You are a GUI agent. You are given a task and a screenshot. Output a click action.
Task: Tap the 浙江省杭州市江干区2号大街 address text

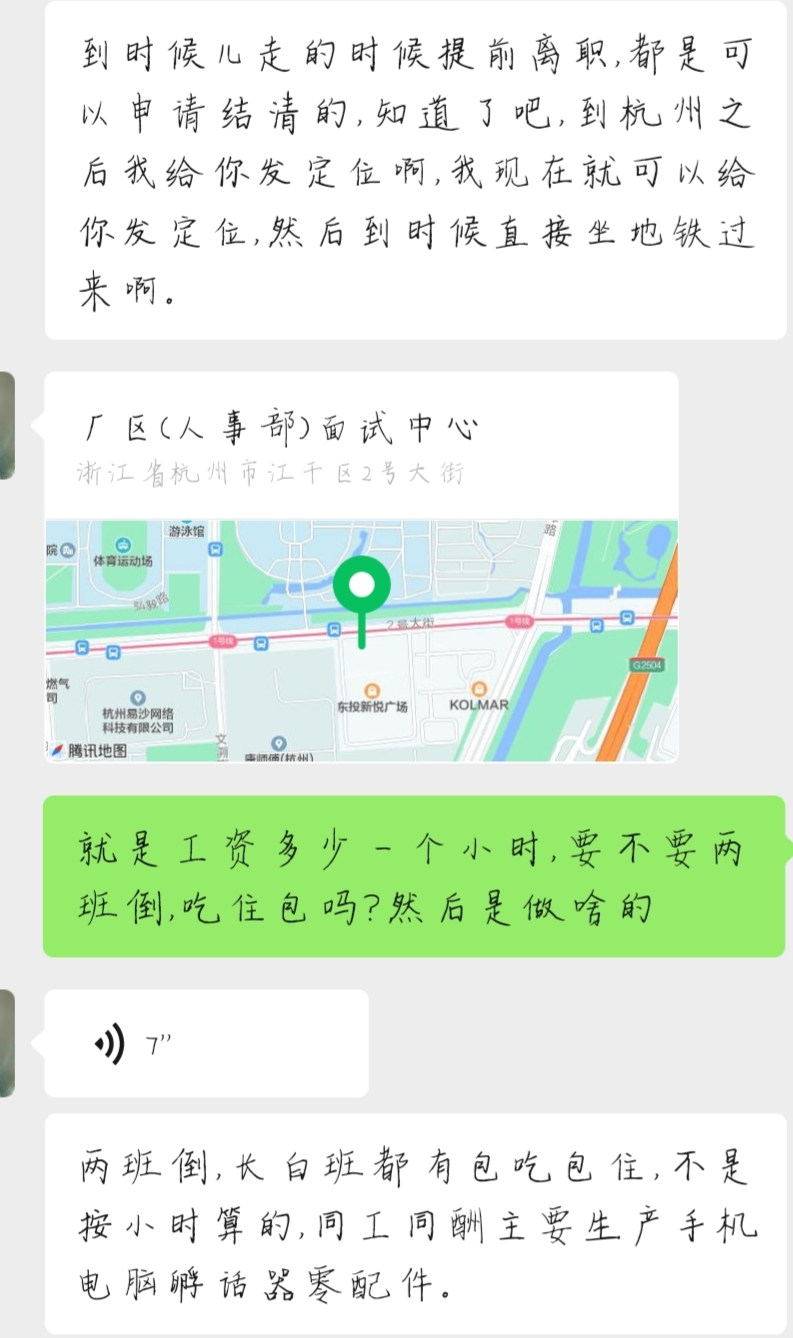point(270,471)
